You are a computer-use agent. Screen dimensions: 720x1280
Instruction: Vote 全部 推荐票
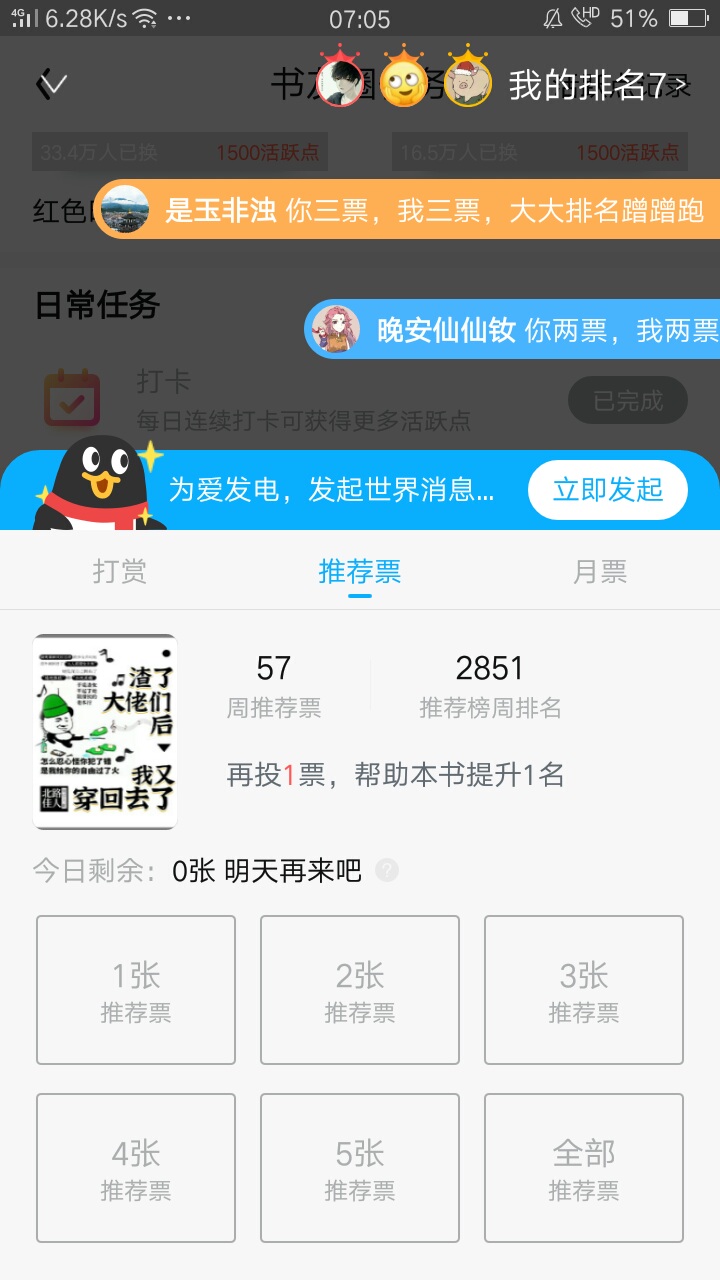(x=584, y=1168)
